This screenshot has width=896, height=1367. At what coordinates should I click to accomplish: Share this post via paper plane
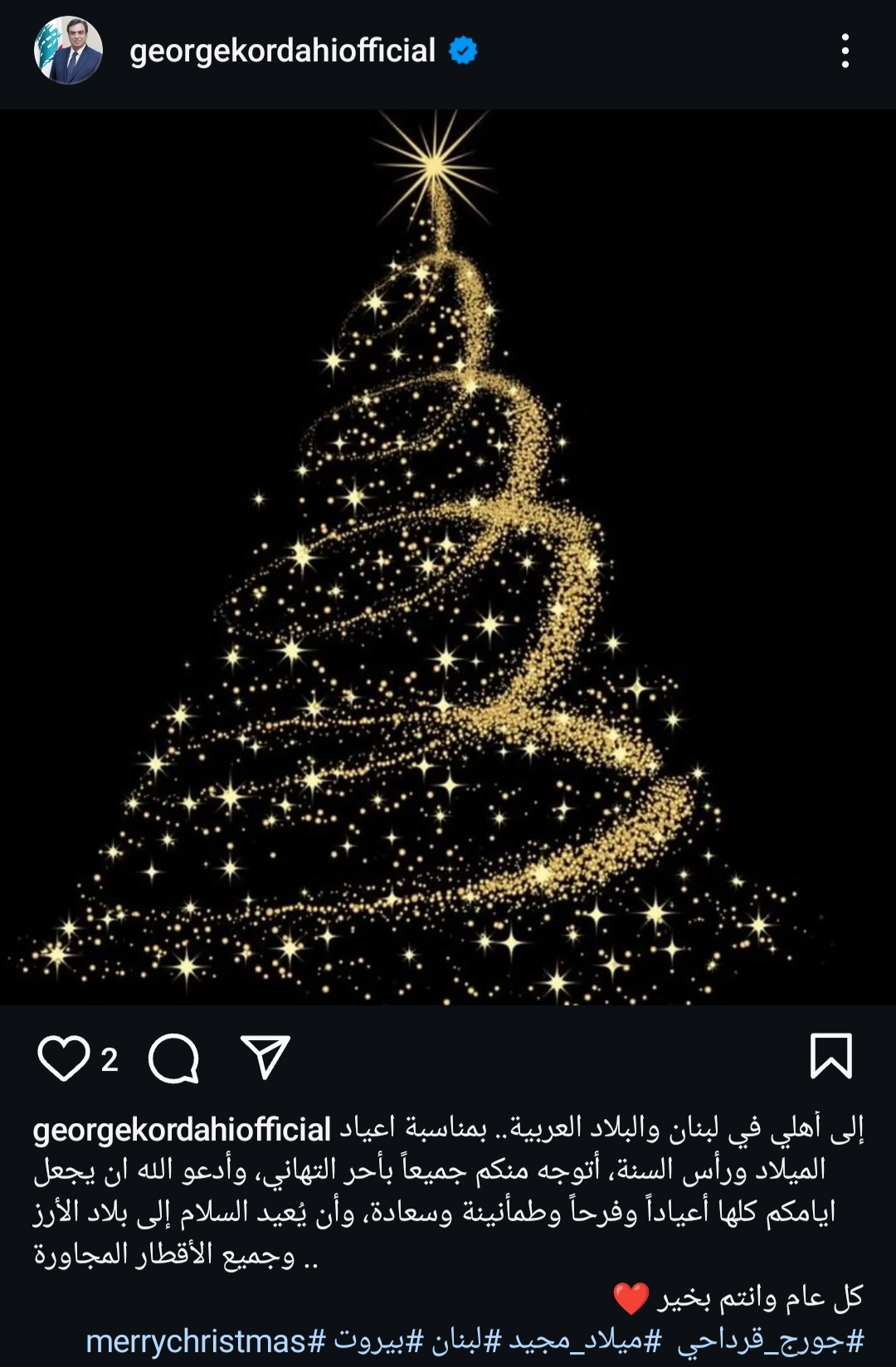tap(265, 1057)
